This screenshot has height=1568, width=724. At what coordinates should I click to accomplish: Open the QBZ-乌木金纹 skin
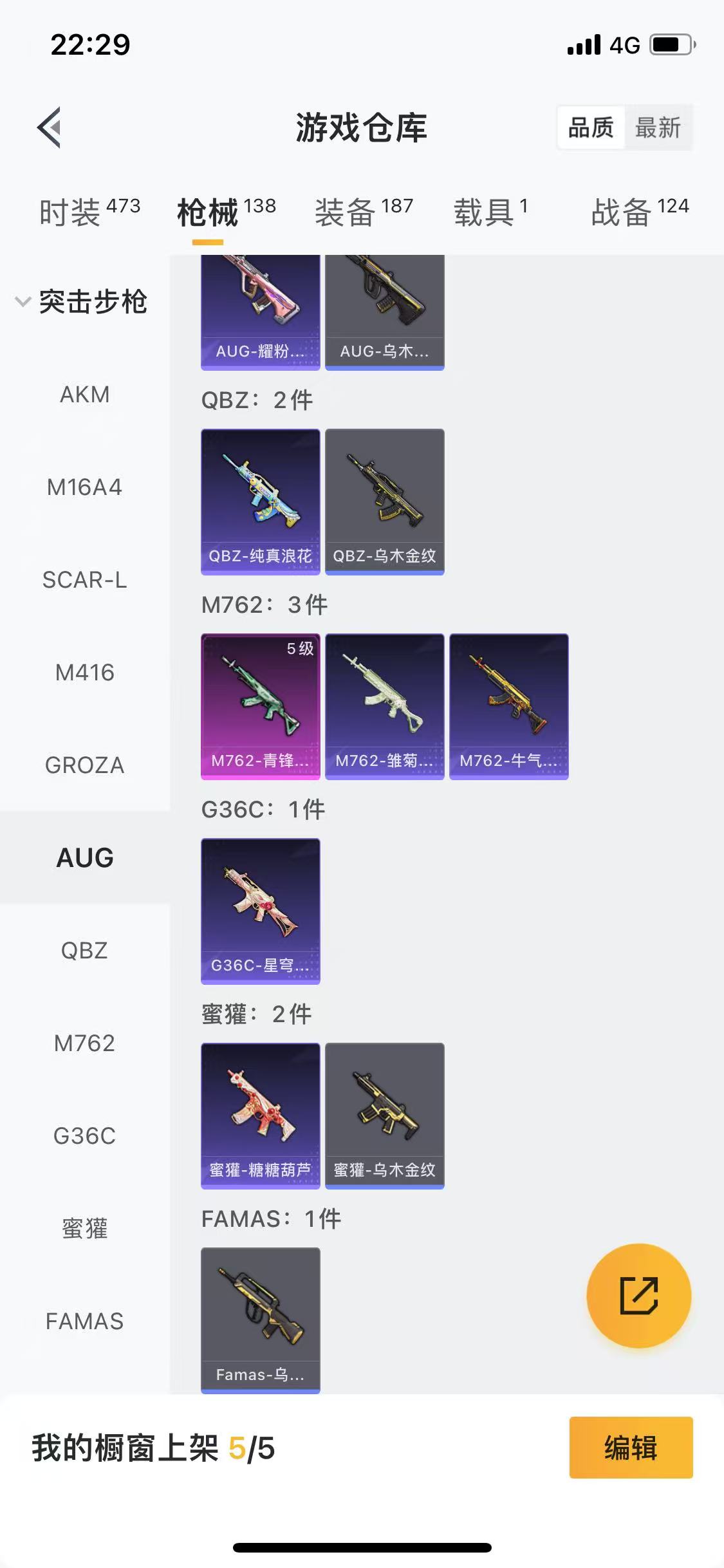coord(384,501)
